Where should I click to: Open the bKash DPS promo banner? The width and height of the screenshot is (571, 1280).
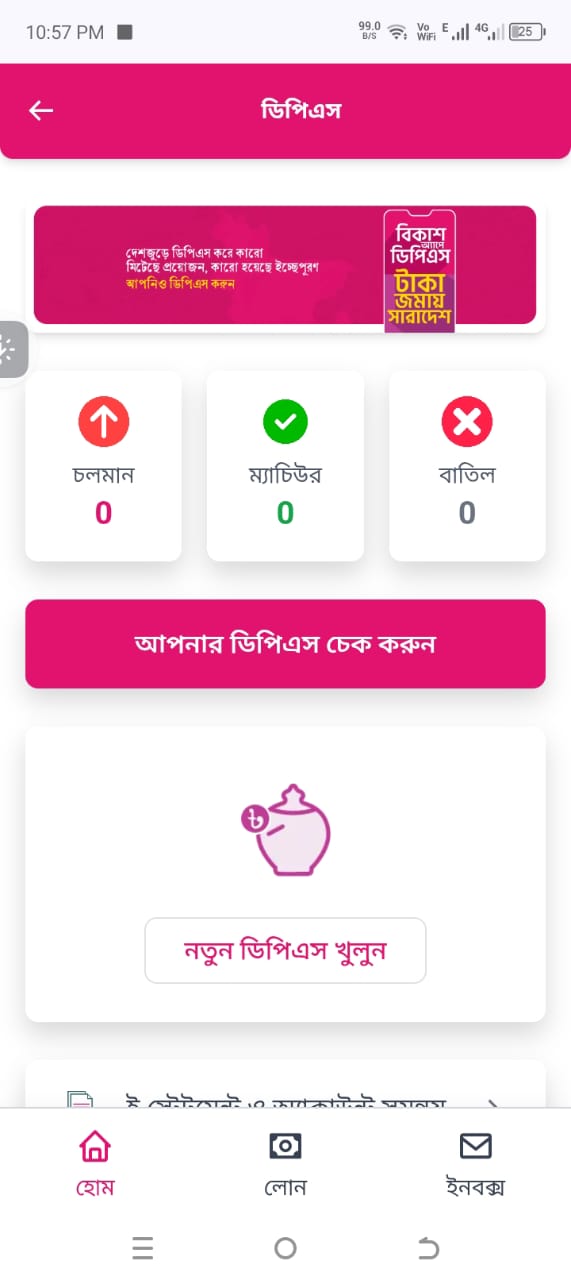(x=285, y=265)
